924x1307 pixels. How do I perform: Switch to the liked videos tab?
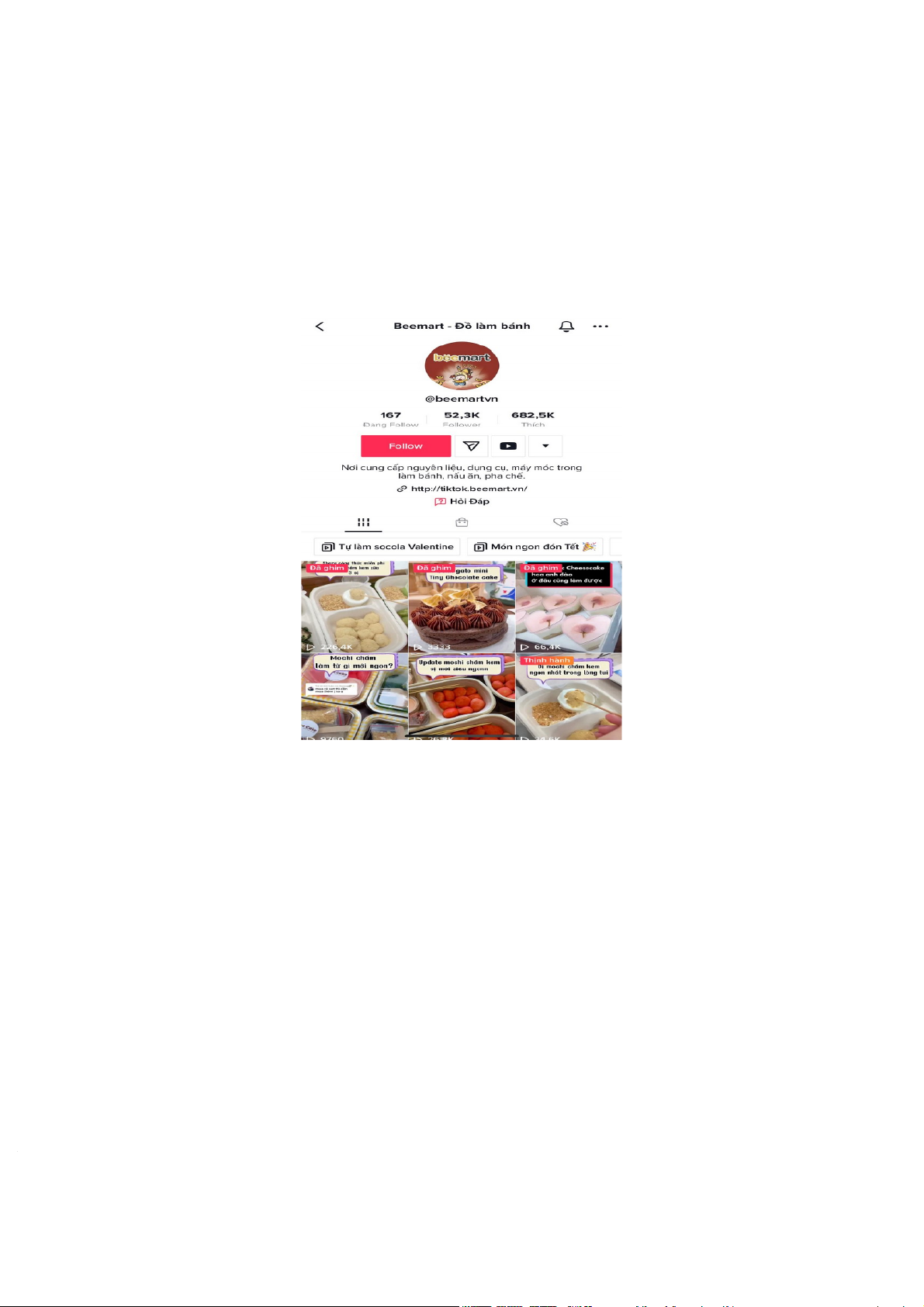tap(561, 522)
